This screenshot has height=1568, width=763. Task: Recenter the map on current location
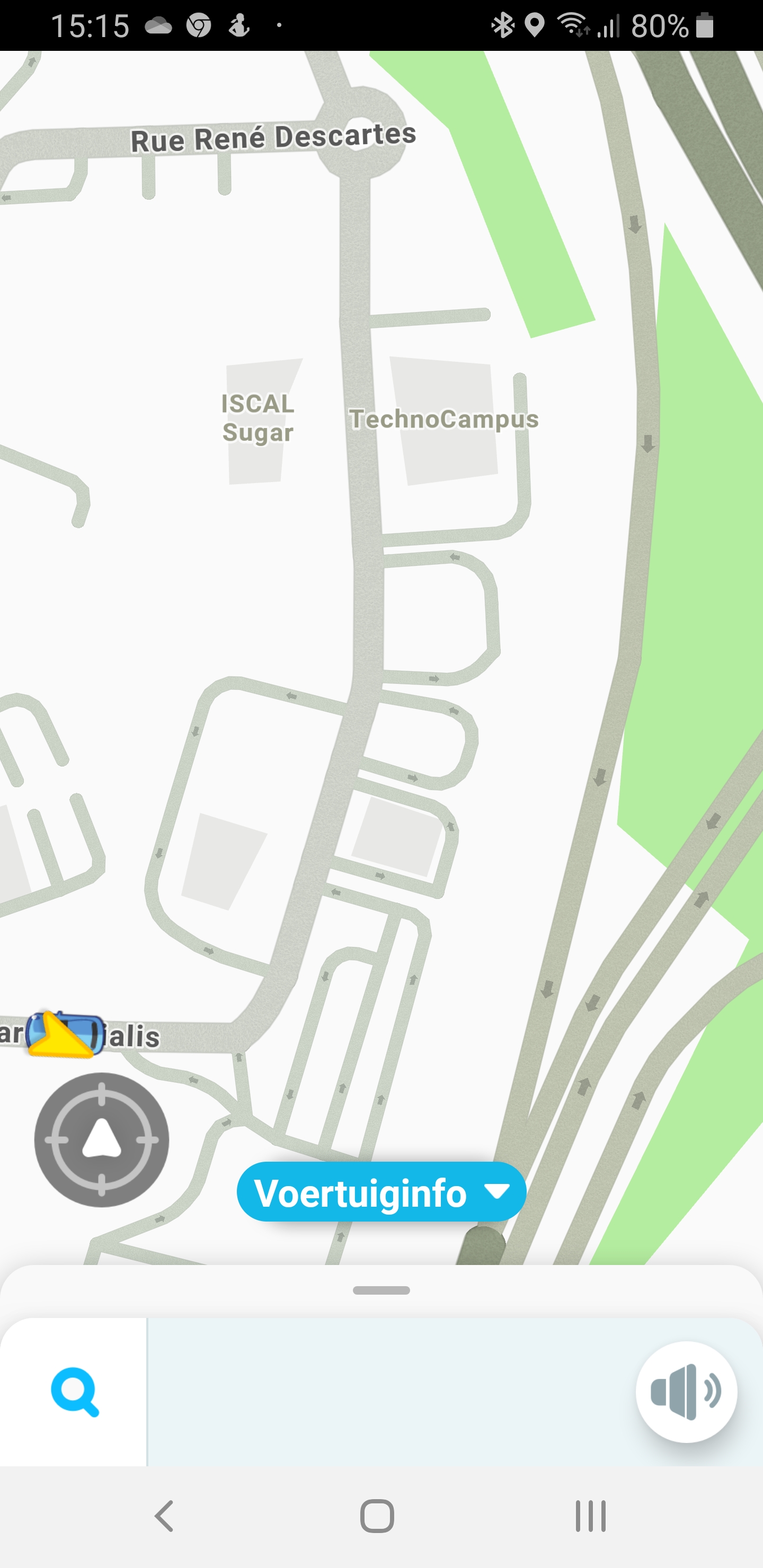click(102, 1139)
